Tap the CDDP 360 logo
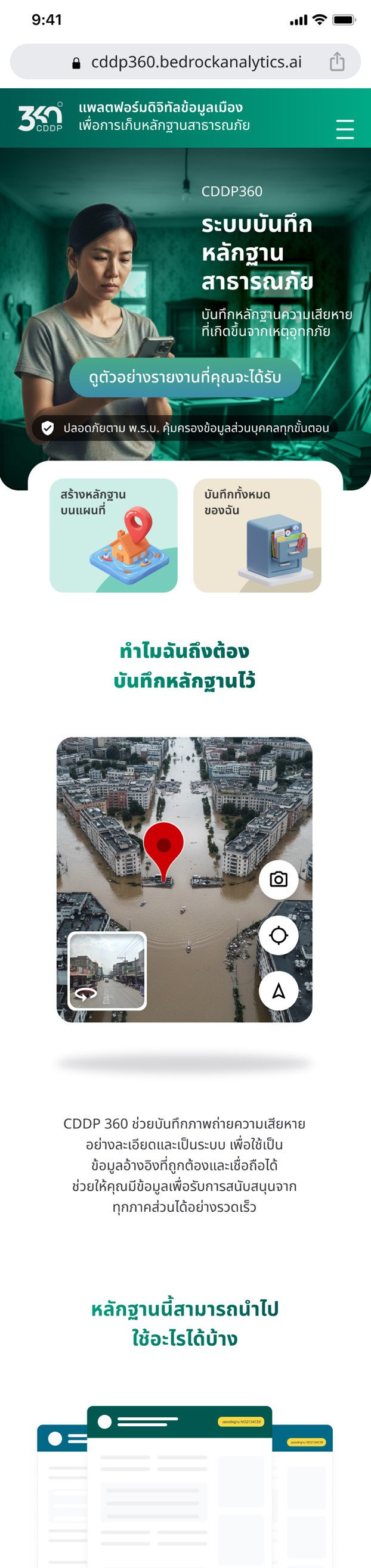This screenshot has height=1568, width=371. point(40,117)
